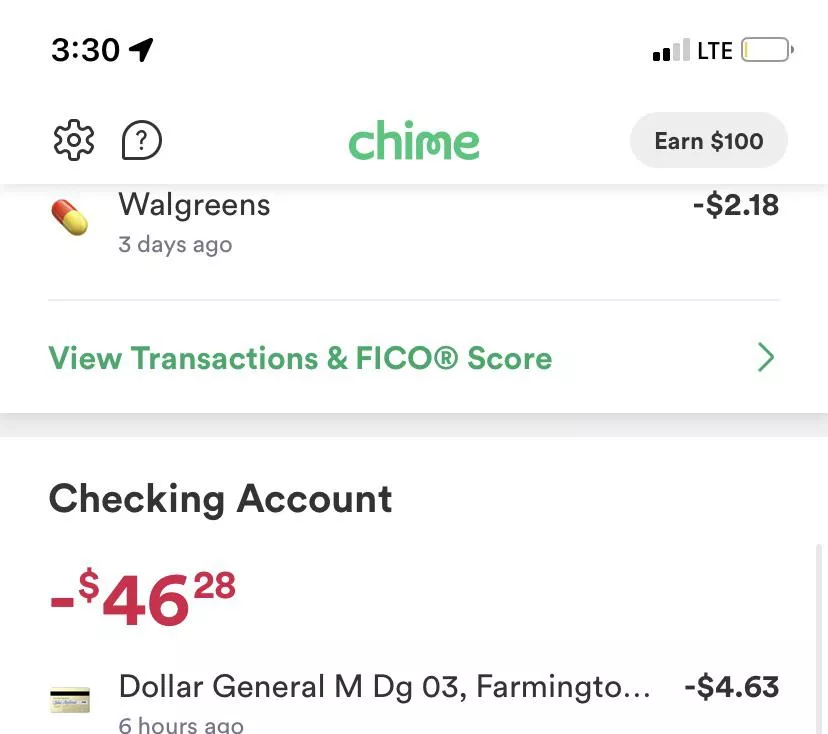828x734 pixels.
Task: Open the Walgreens transaction
Action: coord(413,222)
